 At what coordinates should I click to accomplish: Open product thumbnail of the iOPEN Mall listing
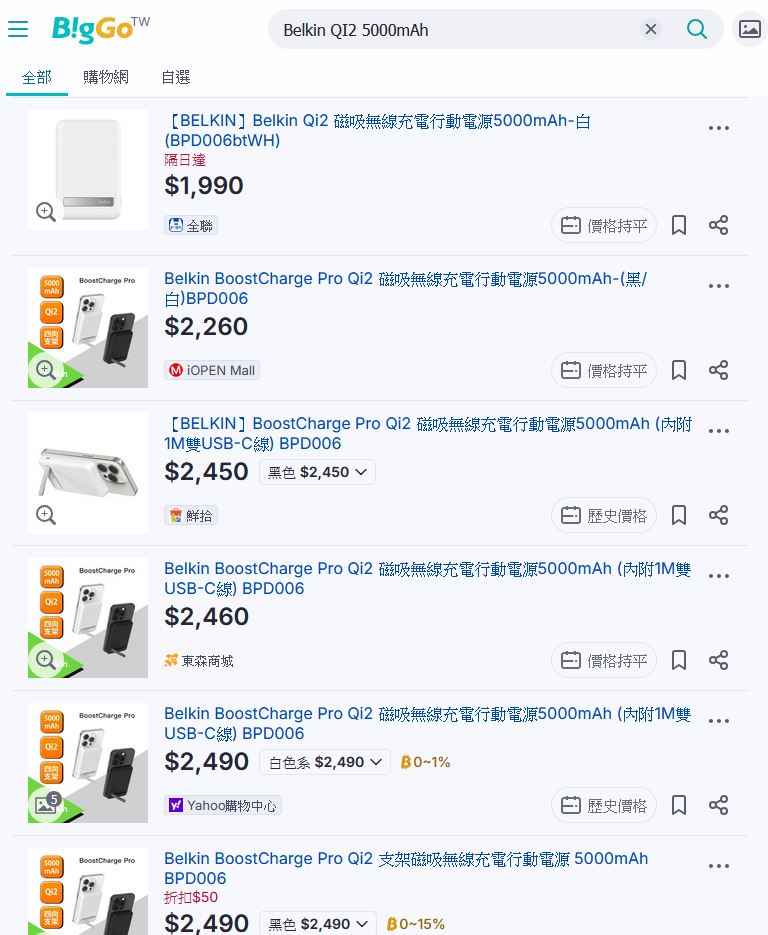coord(88,328)
